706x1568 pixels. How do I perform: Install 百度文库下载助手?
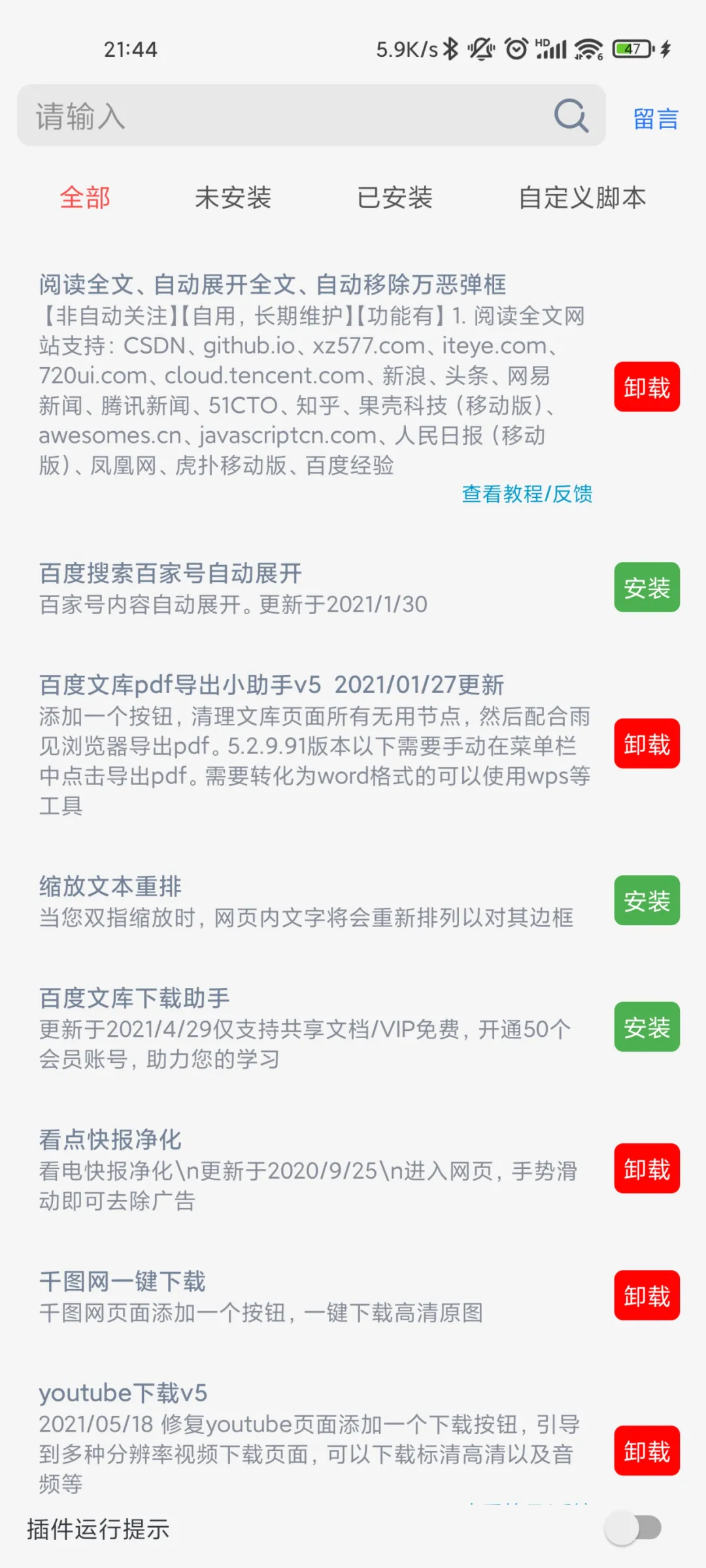pyautogui.click(x=647, y=1027)
